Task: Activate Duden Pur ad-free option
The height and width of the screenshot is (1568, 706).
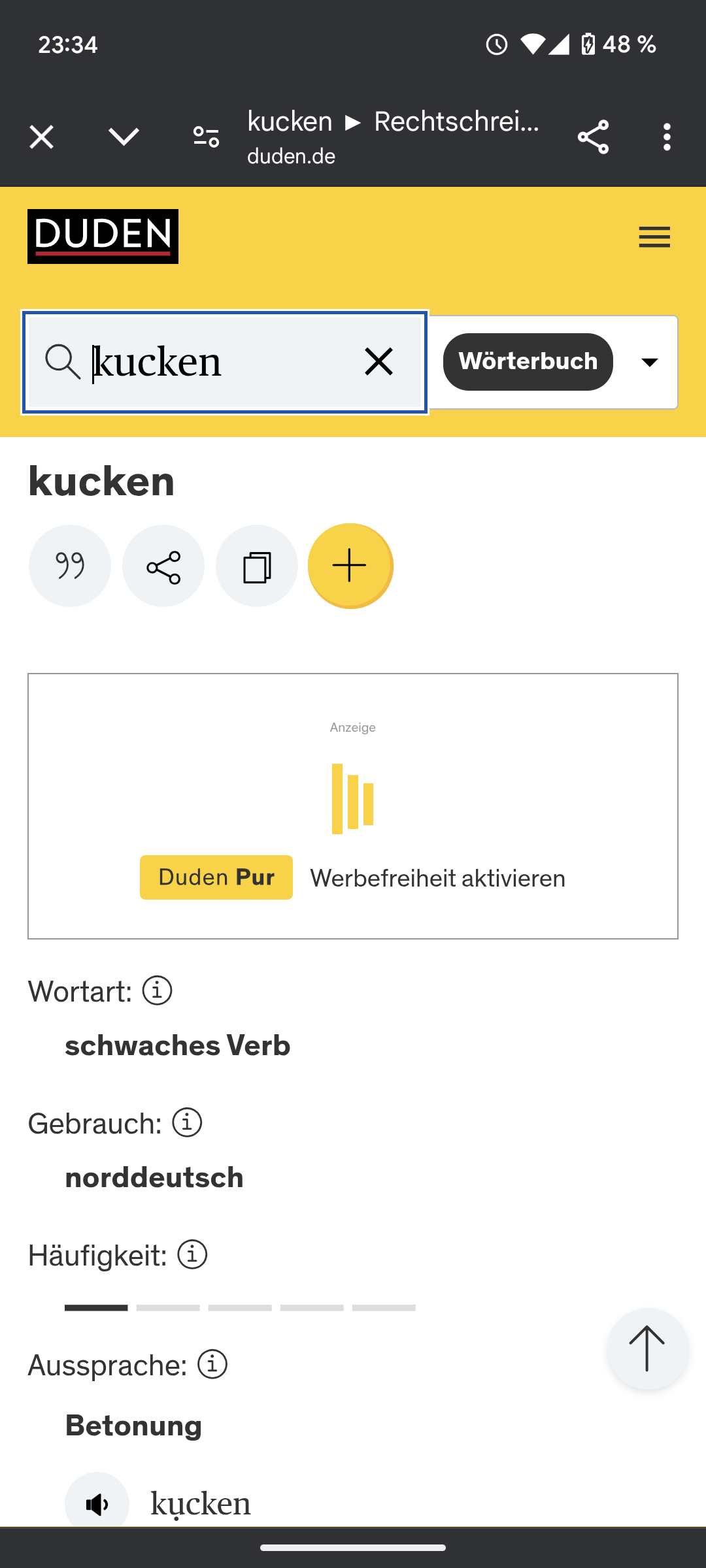Action: coord(216,877)
